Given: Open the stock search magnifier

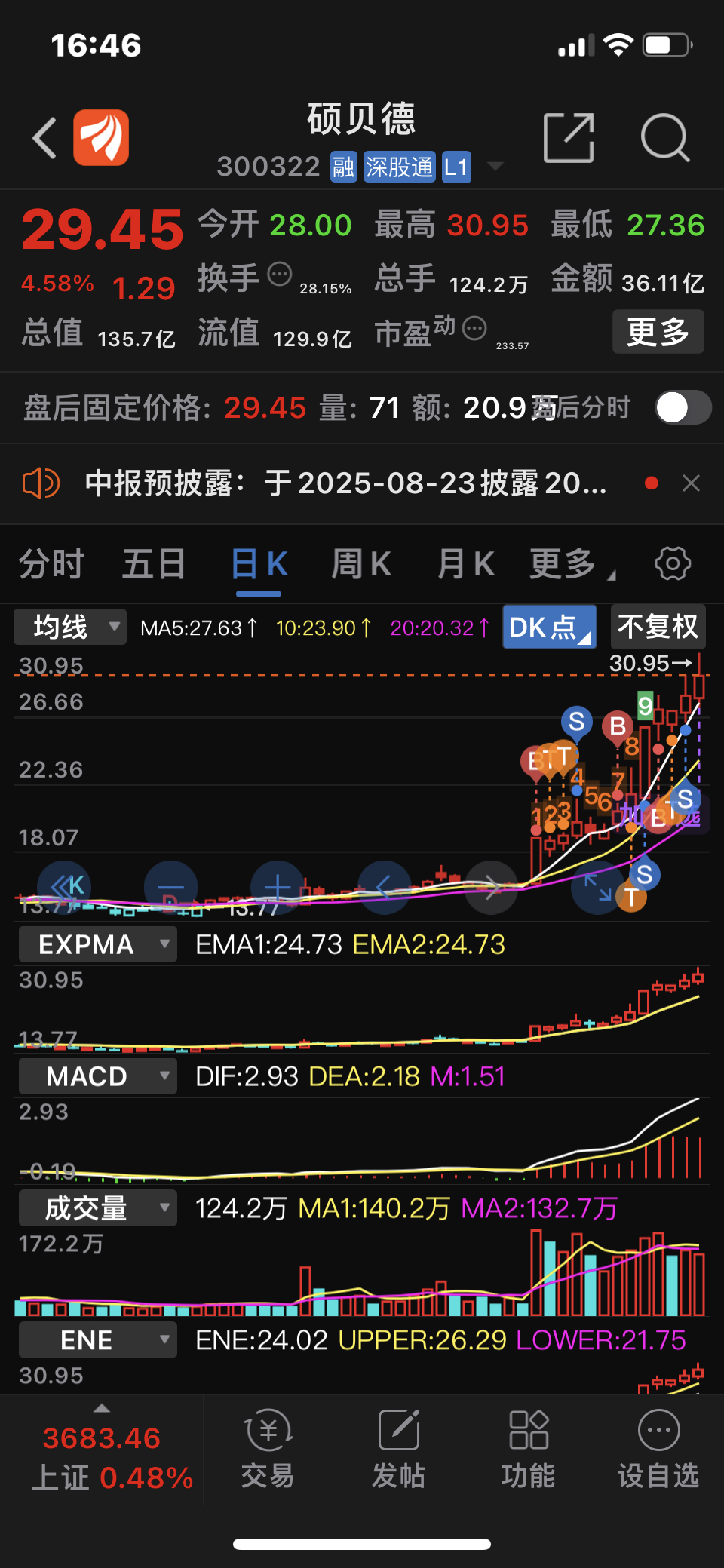Looking at the screenshot, I should click(664, 138).
